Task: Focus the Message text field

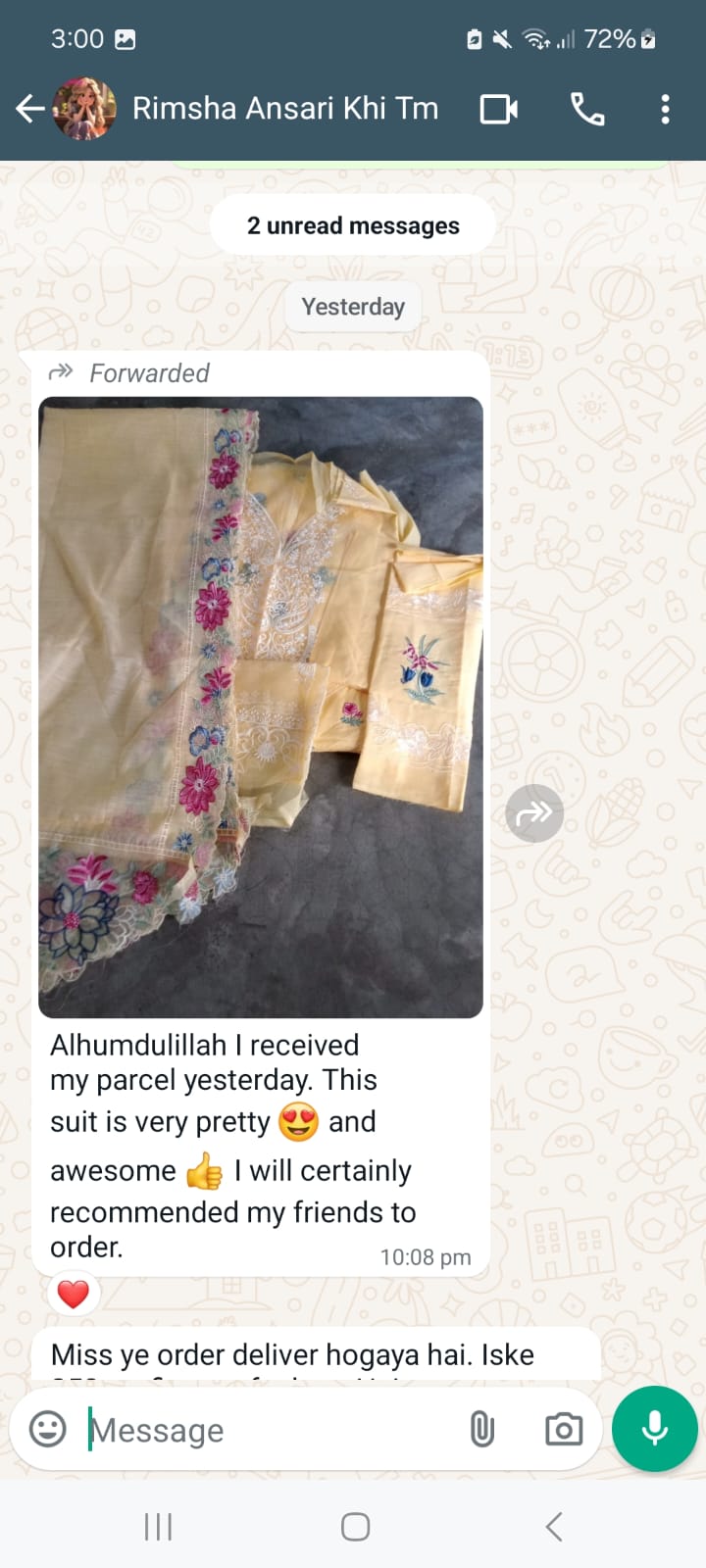Action: (x=265, y=1431)
